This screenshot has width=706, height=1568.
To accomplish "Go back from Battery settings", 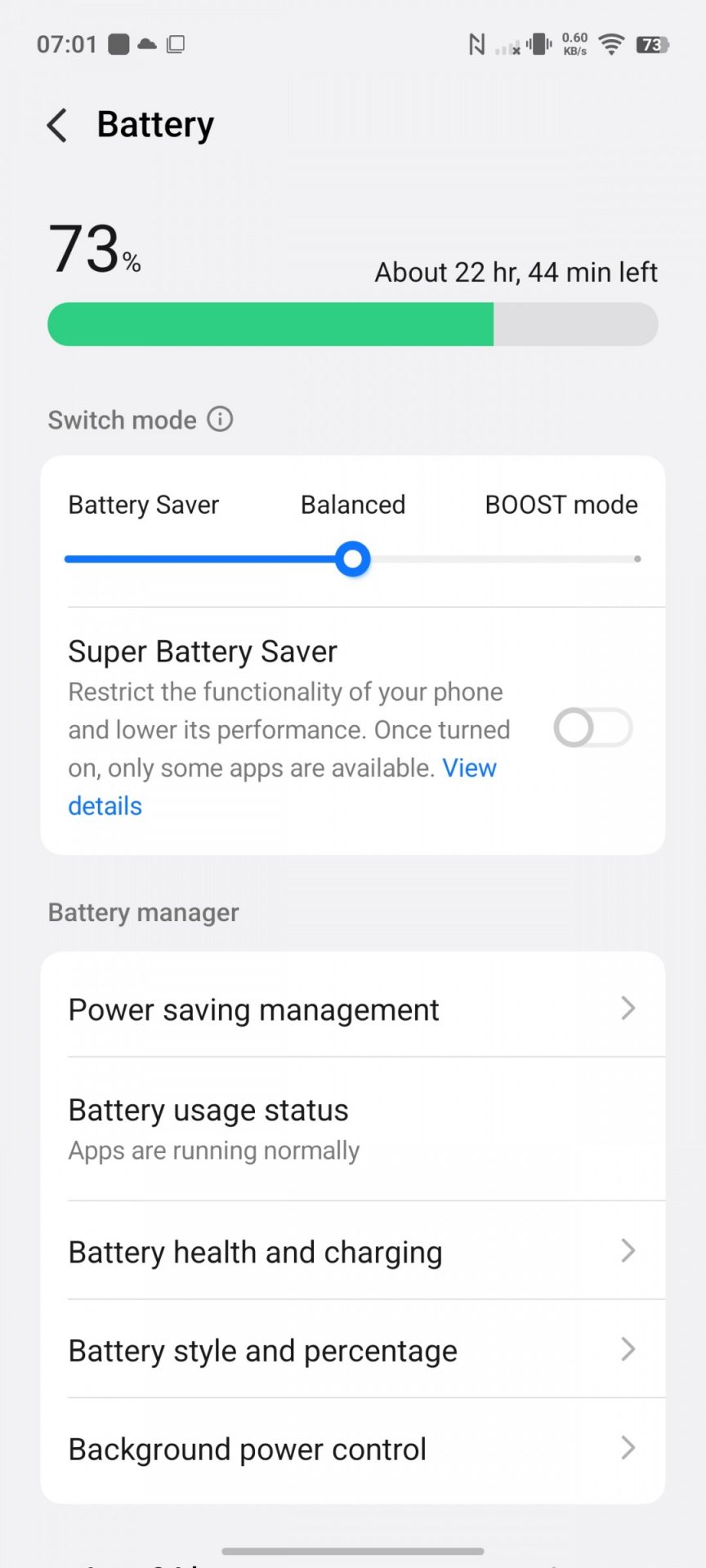I will 57,126.
